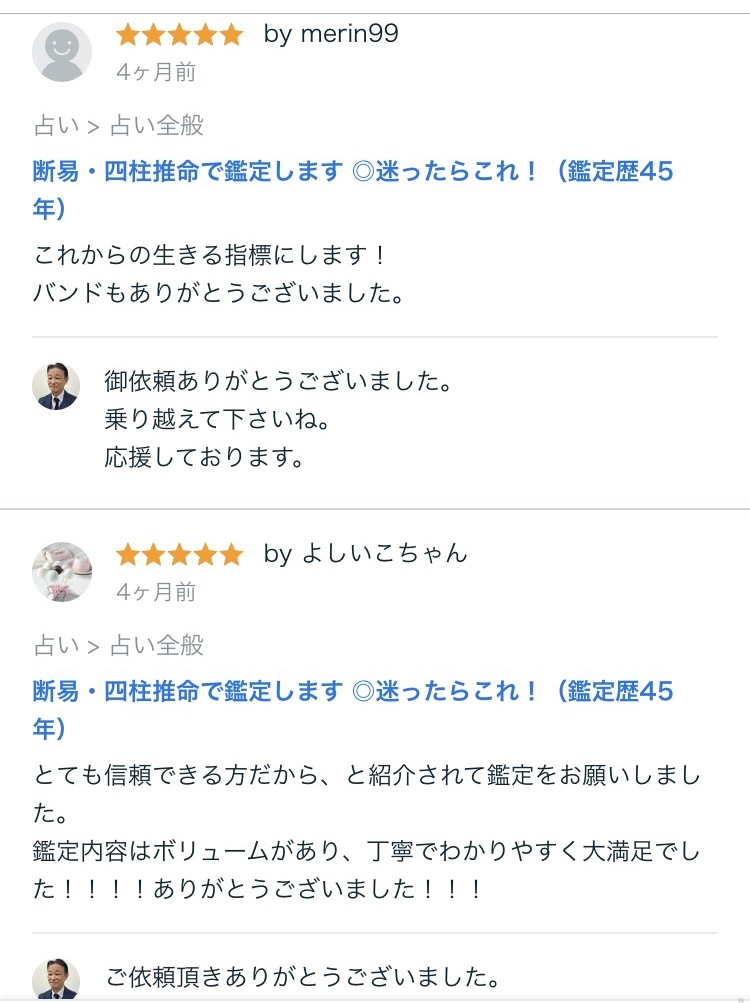This screenshot has height=1003, width=750.
Task: View よしいこちゃん's profile avatar
Action: (x=62, y=572)
